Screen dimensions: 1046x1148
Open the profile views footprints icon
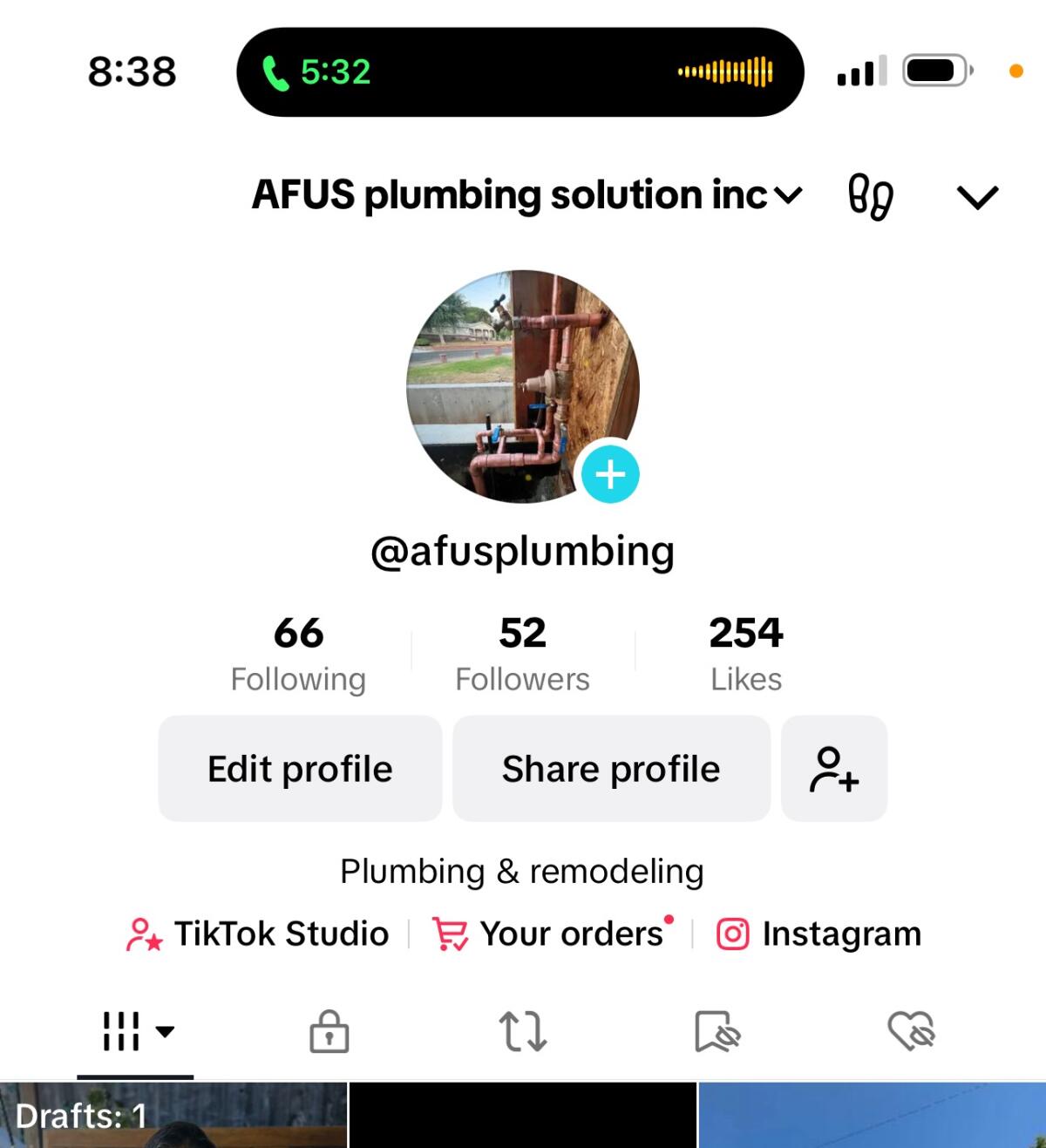tap(870, 197)
